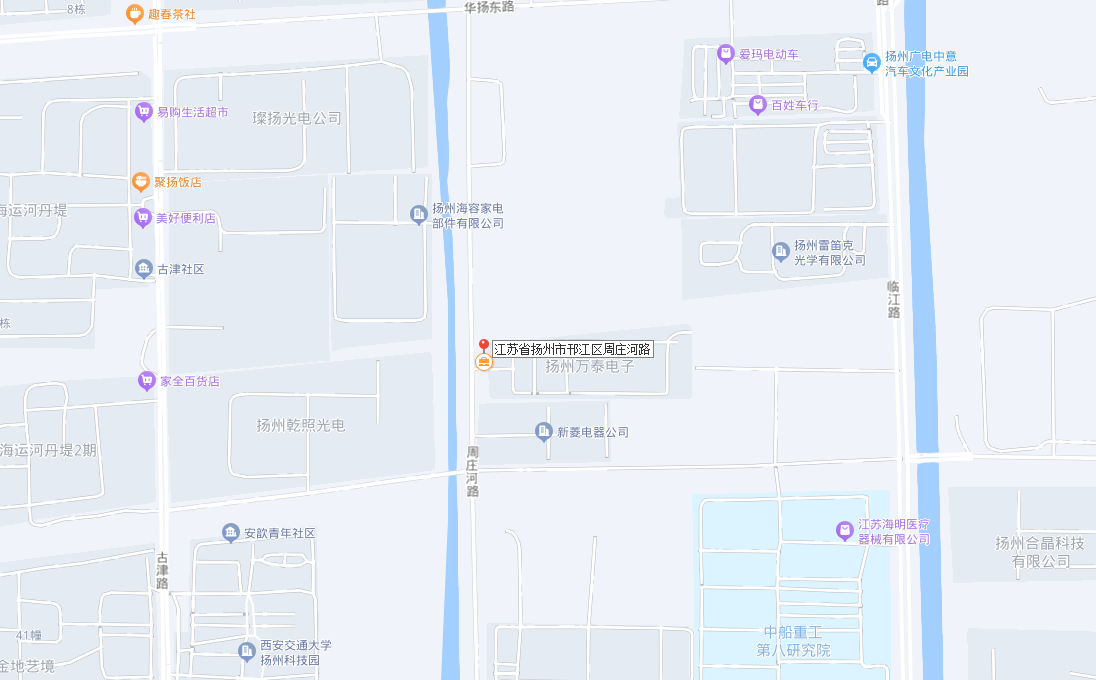The image size is (1096, 680).
Task: Open the 爱玛电动车 shop marker
Action: pyautogui.click(x=726, y=54)
